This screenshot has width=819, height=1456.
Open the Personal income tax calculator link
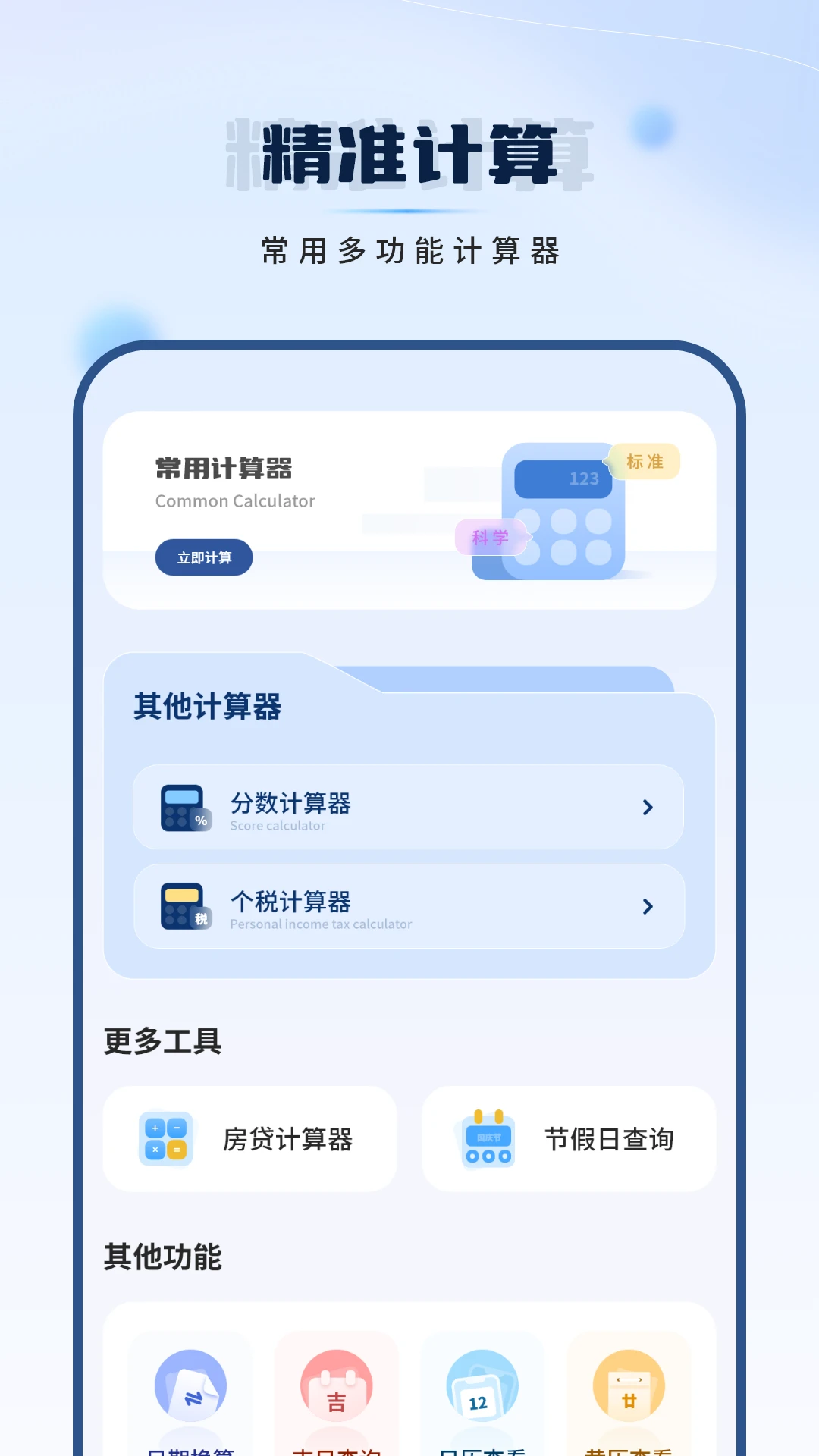tap(321, 924)
